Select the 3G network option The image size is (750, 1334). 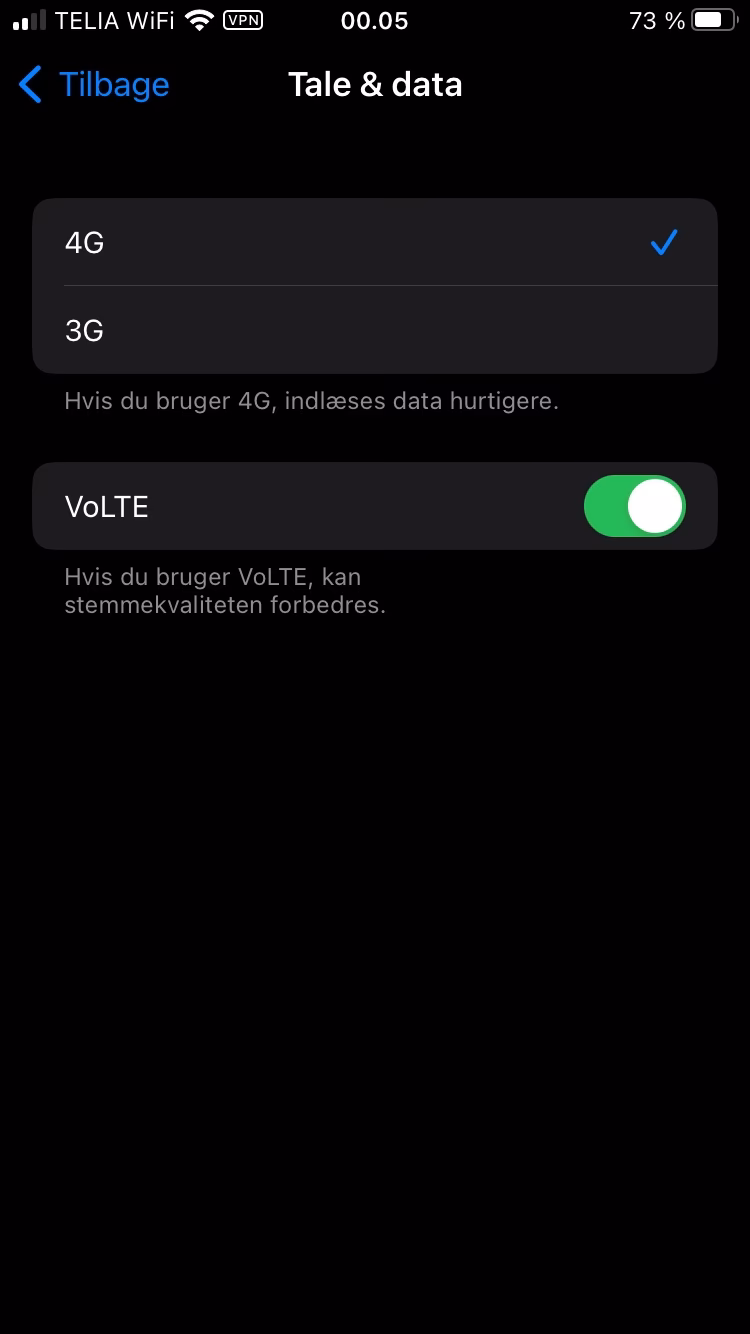point(375,330)
